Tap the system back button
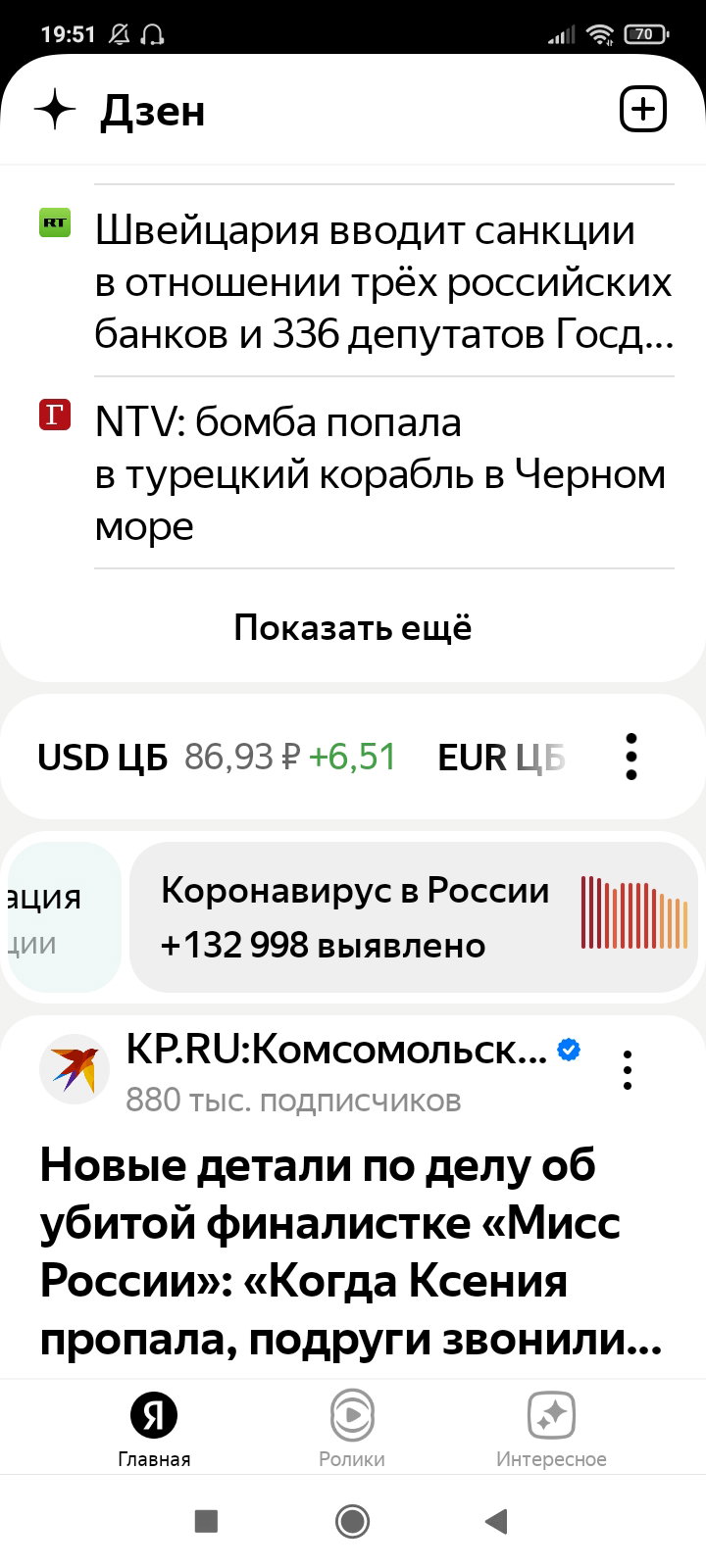The height and width of the screenshot is (1568, 706). [x=497, y=1521]
